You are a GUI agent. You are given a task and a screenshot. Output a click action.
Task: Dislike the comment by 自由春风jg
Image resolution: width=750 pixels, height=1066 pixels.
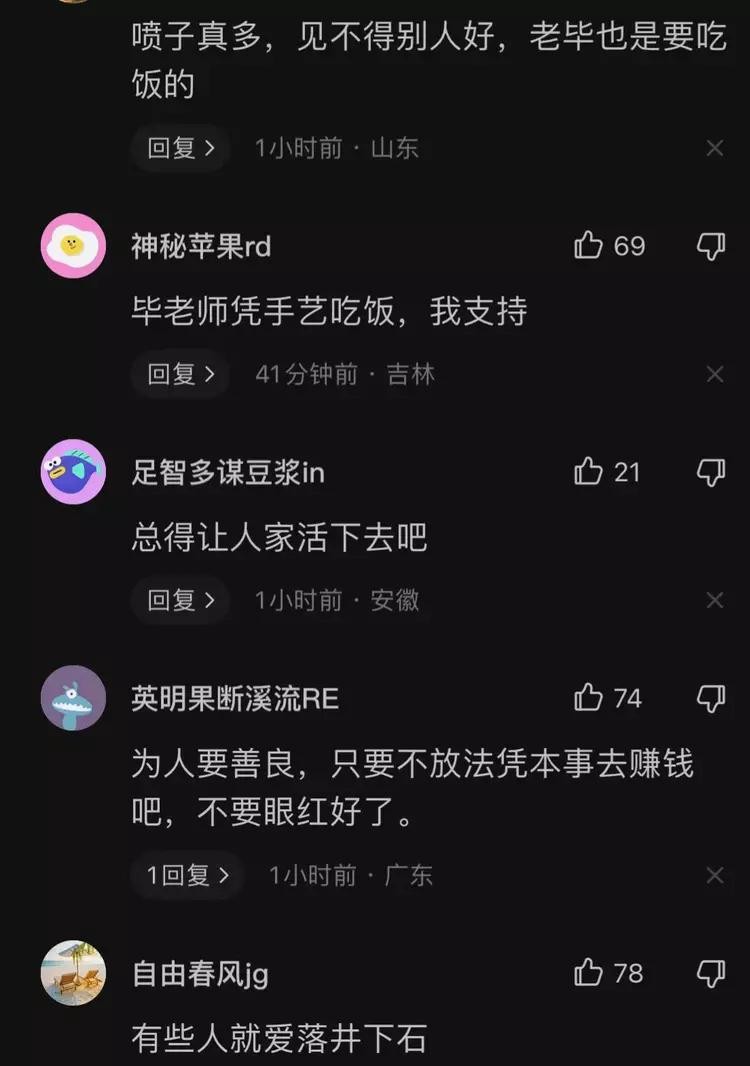pos(711,973)
